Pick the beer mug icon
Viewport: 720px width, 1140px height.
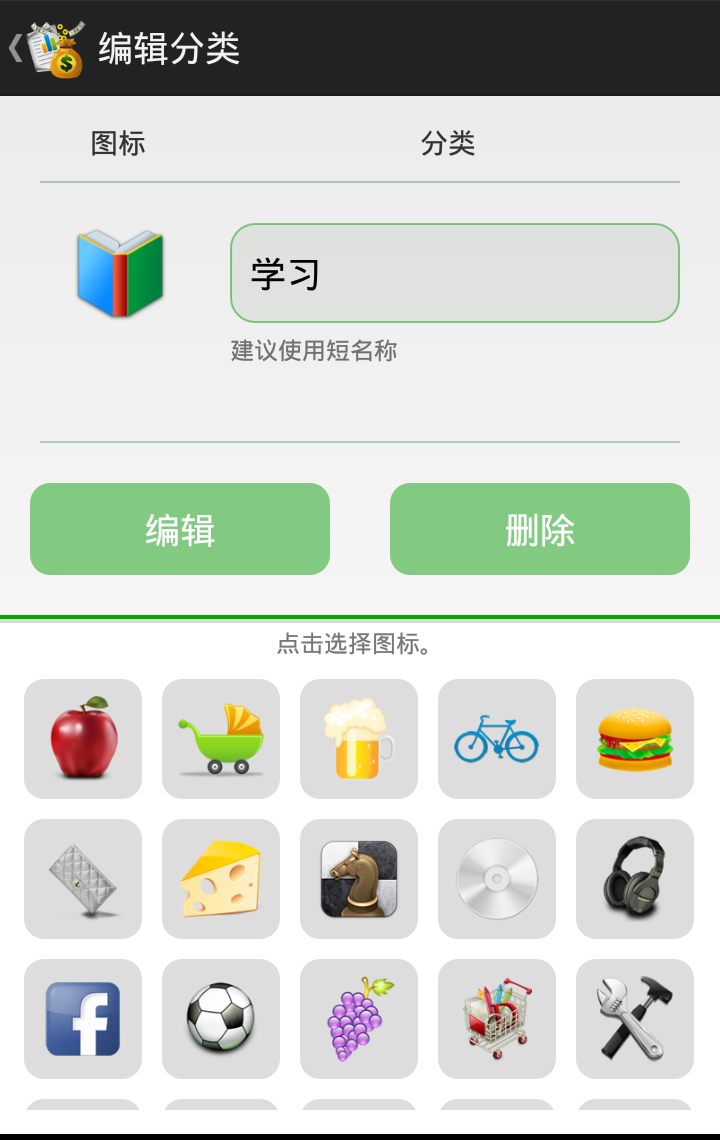pyautogui.click(x=359, y=739)
